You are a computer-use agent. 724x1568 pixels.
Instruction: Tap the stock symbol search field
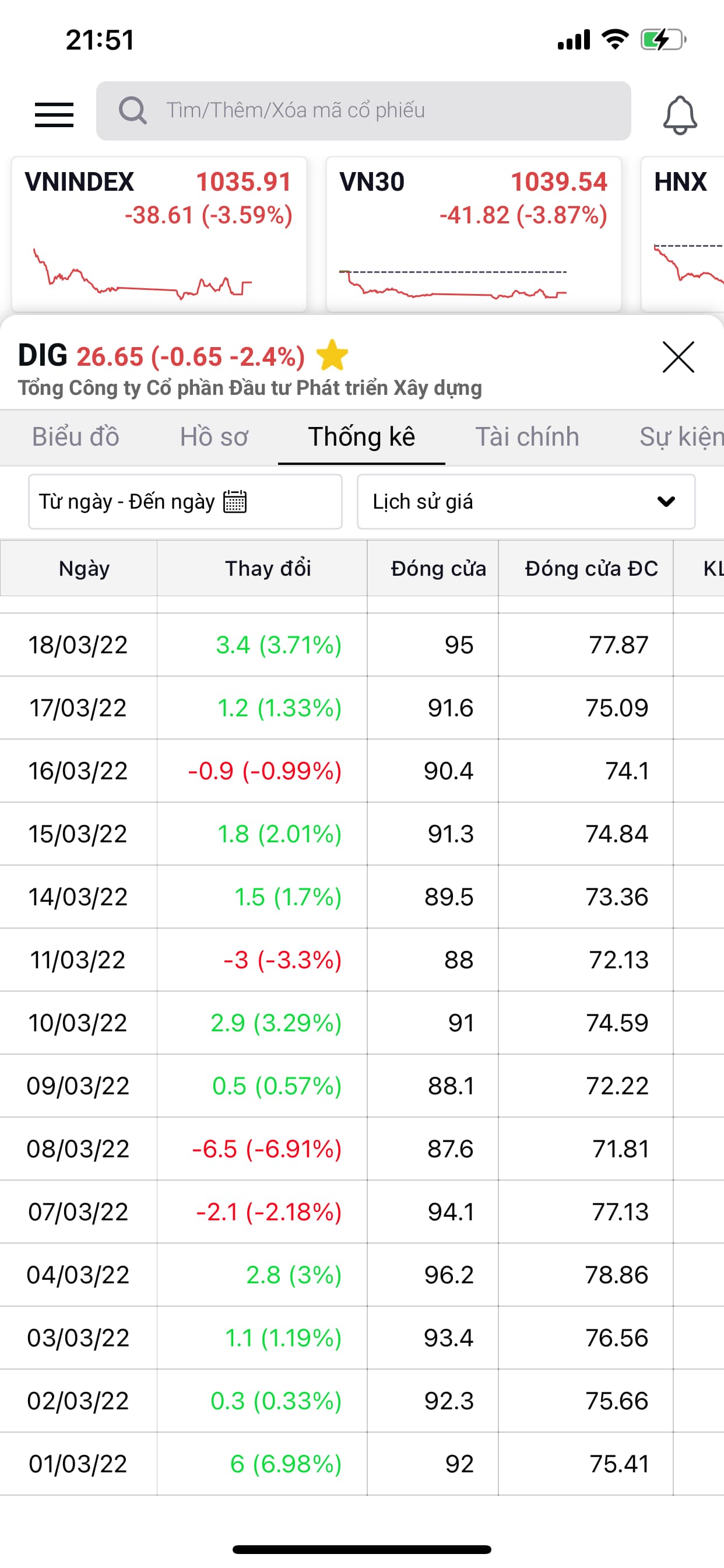pyautogui.click(x=363, y=111)
